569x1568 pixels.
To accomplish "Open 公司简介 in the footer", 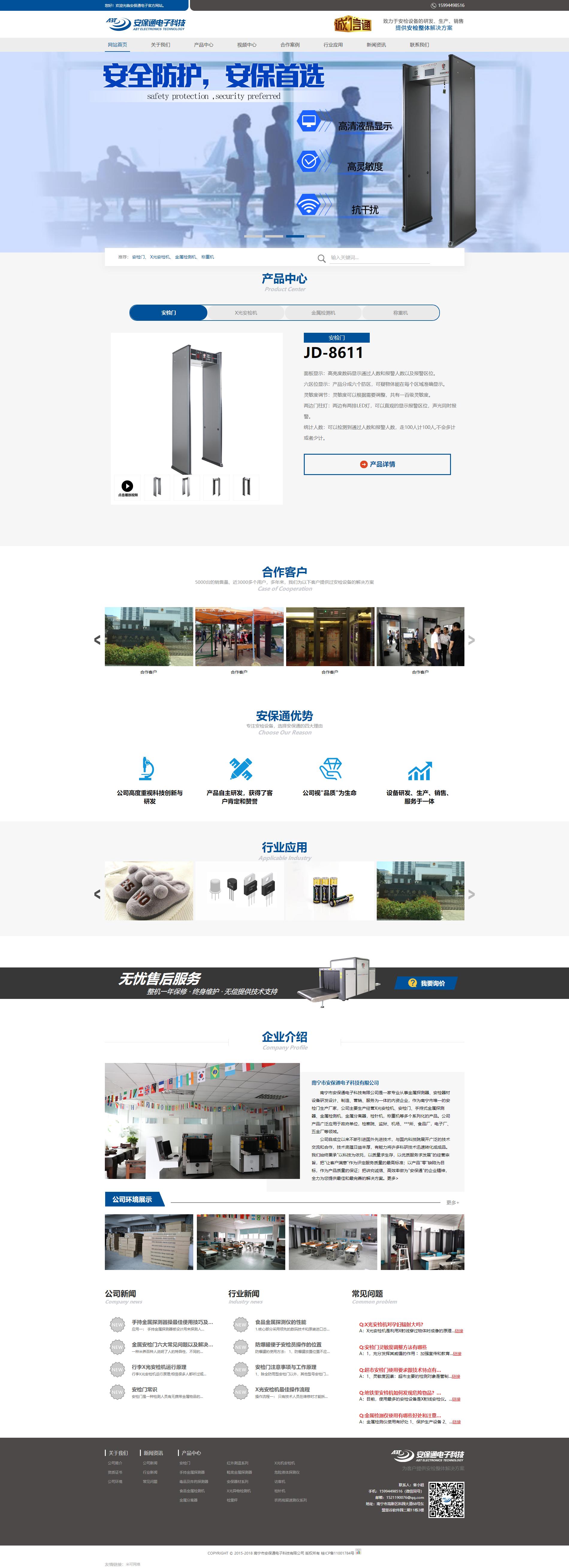I will [115, 1463].
